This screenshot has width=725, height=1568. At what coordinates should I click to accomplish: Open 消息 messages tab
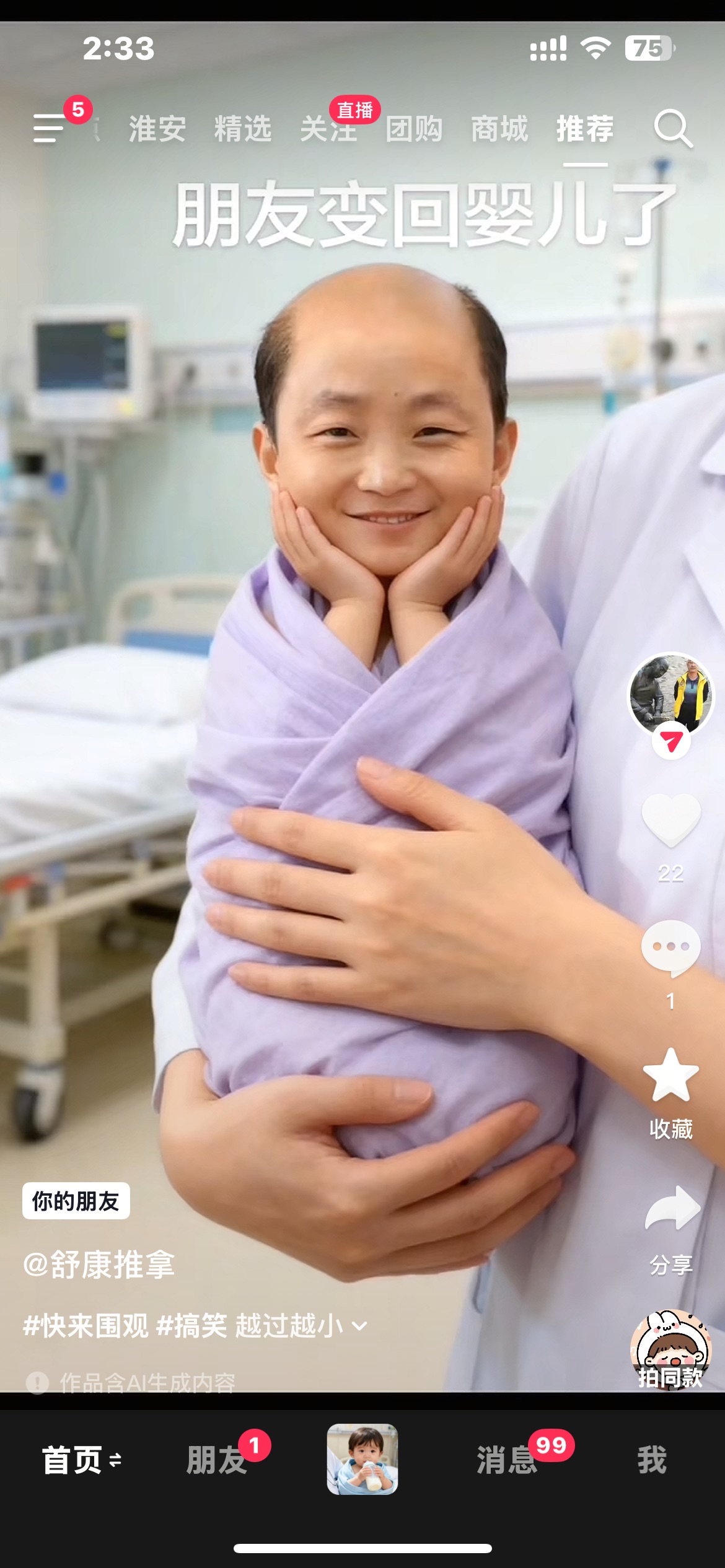coord(507,1460)
